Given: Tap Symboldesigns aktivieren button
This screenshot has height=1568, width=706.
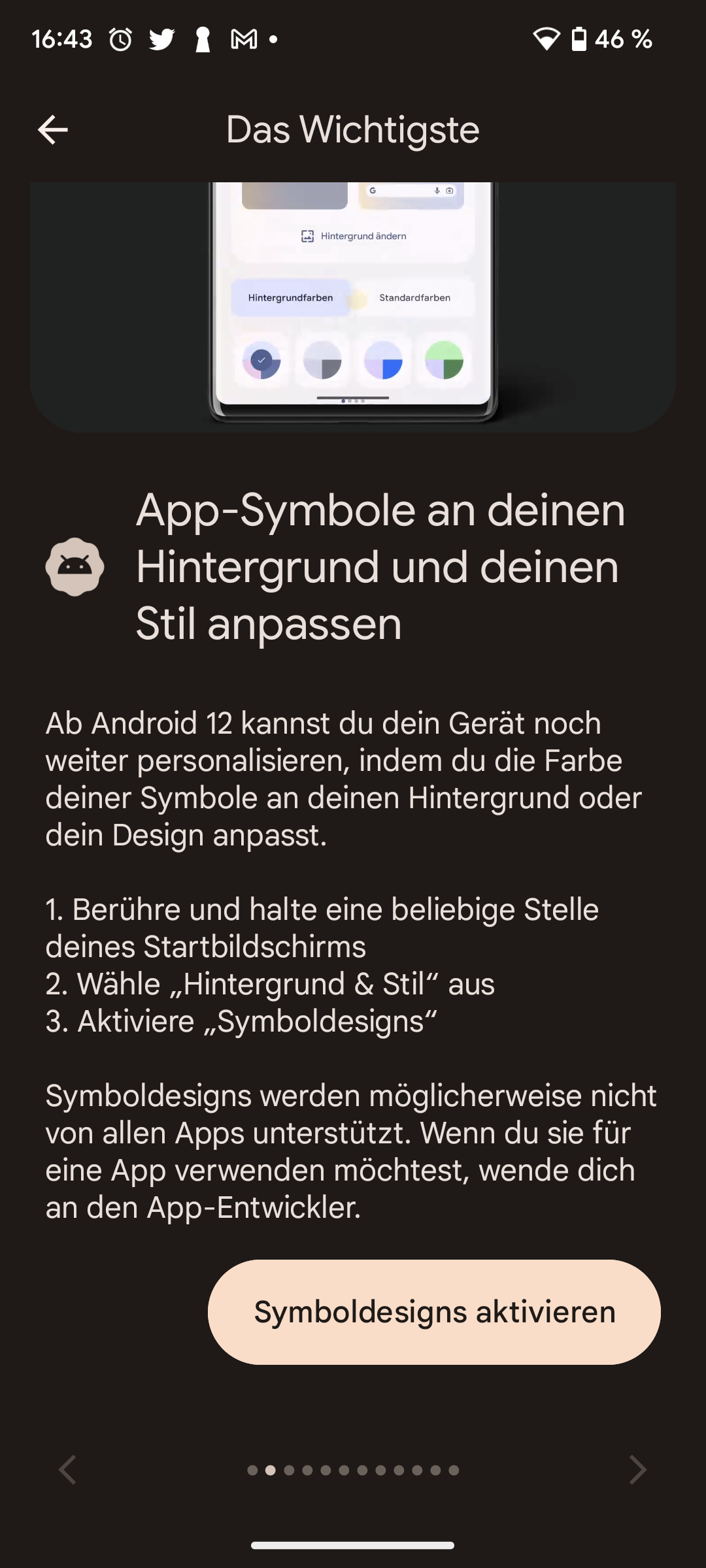Looking at the screenshot, I should pos(434,1312).
